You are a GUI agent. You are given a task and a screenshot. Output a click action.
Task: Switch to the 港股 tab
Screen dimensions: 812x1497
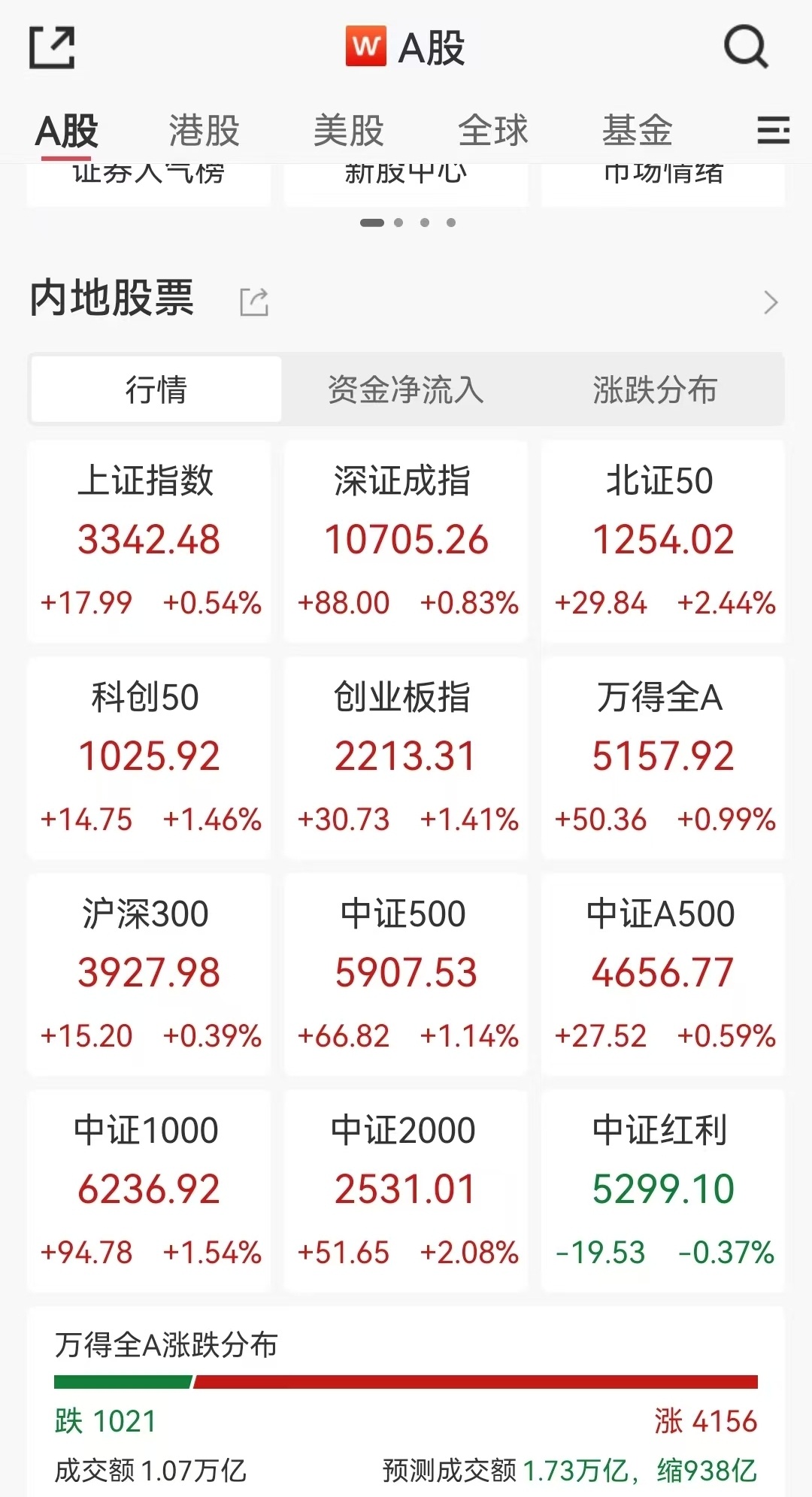pyautogui.click(x=204, y=131)
